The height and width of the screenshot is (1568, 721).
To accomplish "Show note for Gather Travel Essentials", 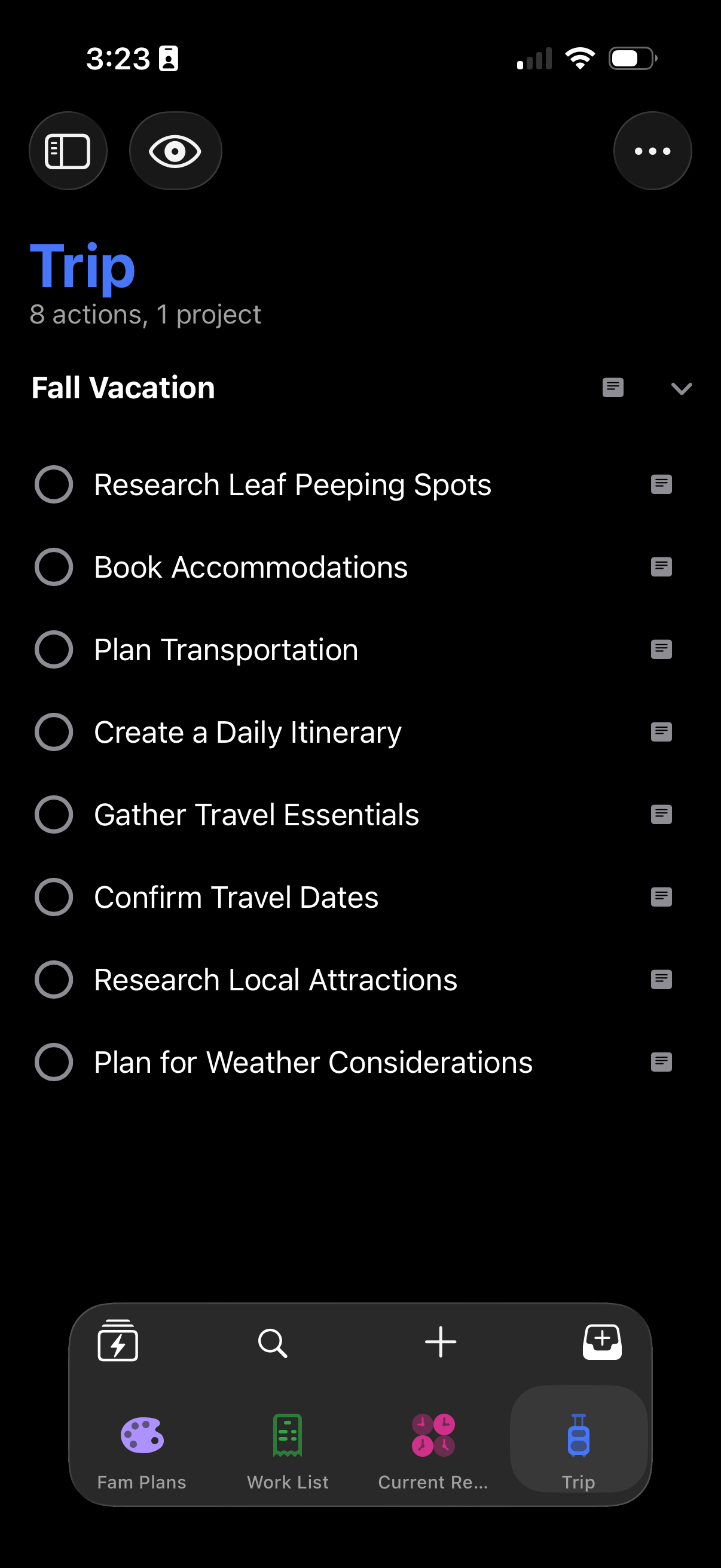I will (x=661, y=814).
